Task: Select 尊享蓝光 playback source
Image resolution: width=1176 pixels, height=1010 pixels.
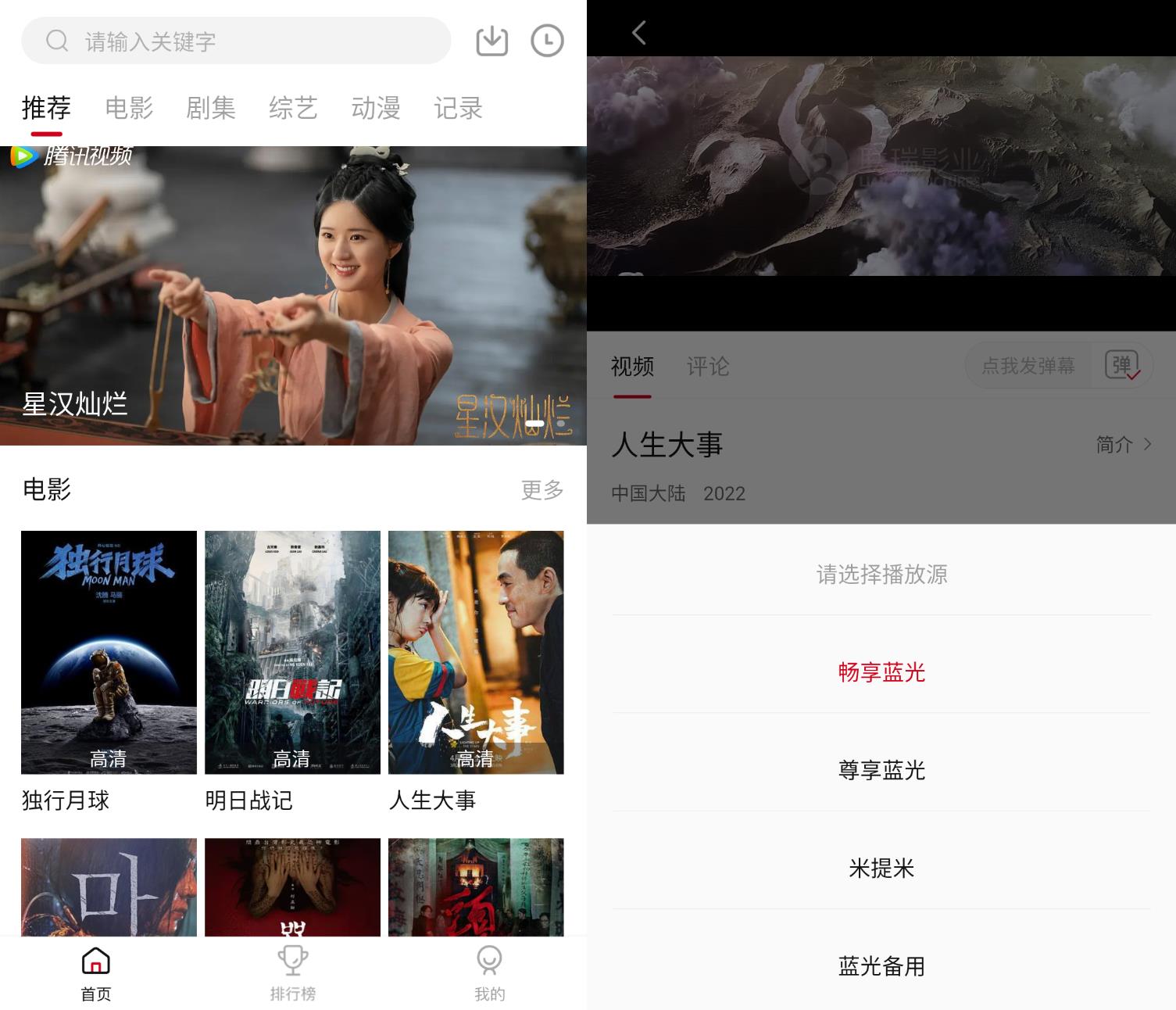Action: 881,770
